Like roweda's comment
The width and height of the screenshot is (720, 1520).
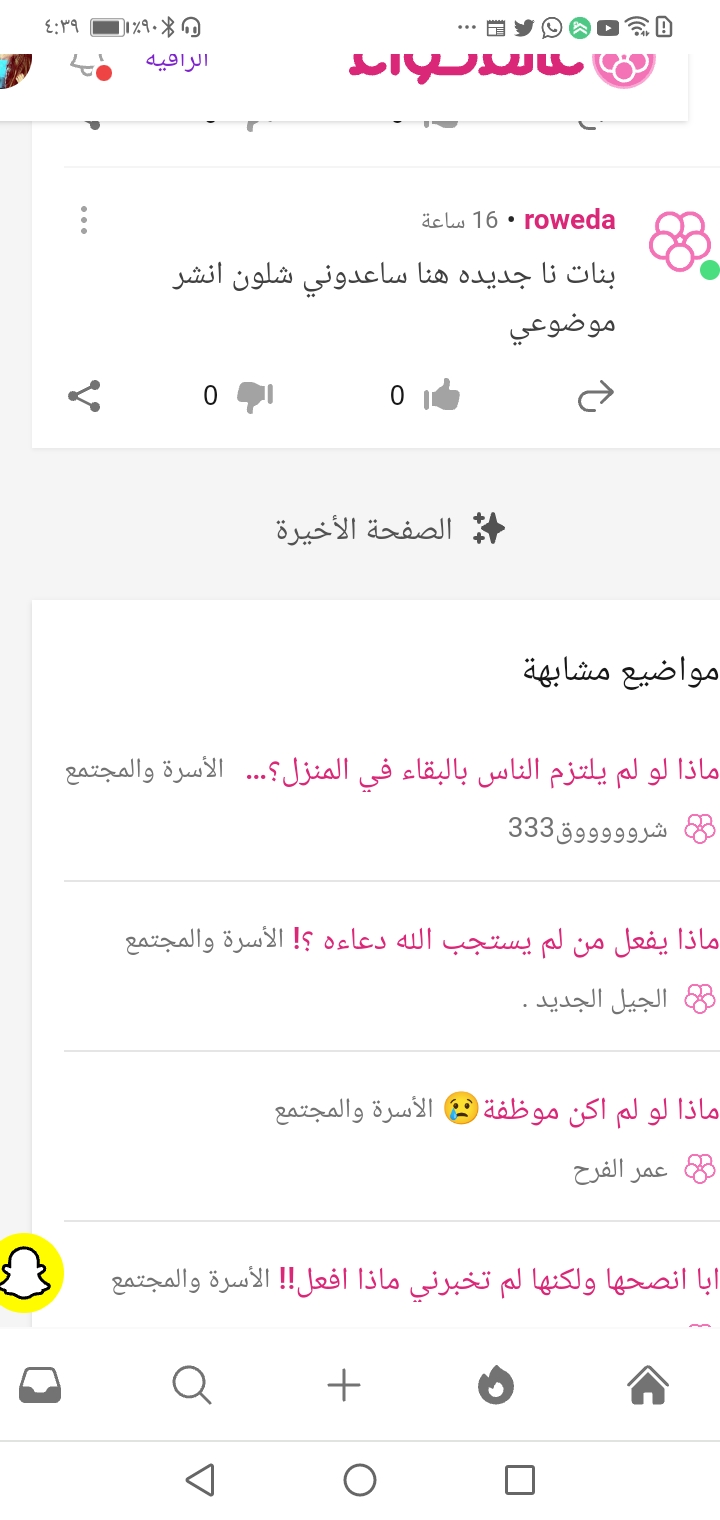(x=441, y=397)
